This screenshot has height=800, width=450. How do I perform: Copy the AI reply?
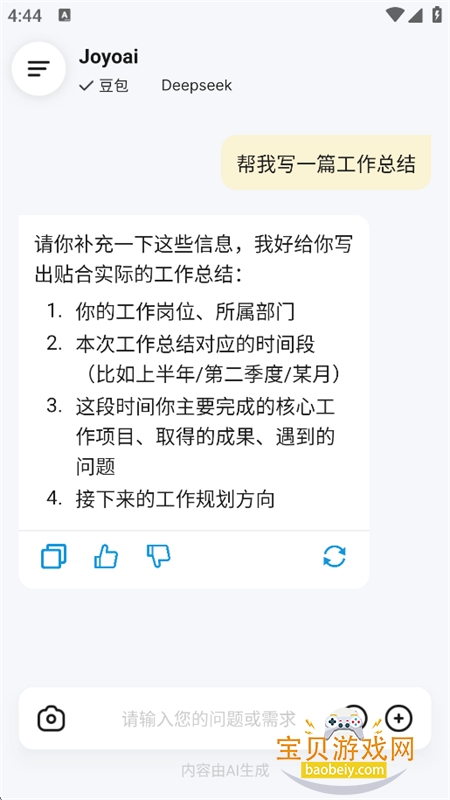click(x=54, y=556)
